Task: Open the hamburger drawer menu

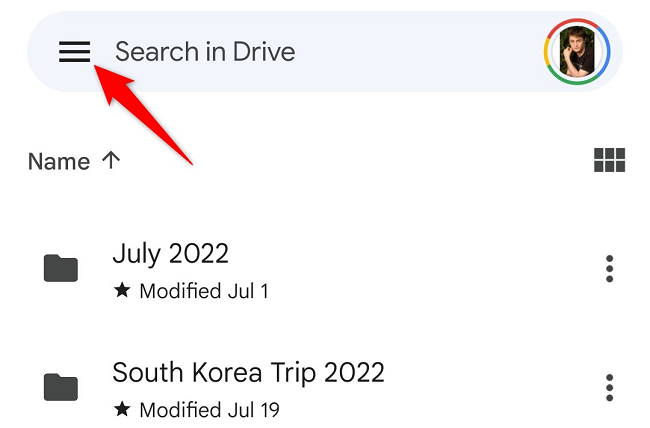Action: [x=75, y=51]
